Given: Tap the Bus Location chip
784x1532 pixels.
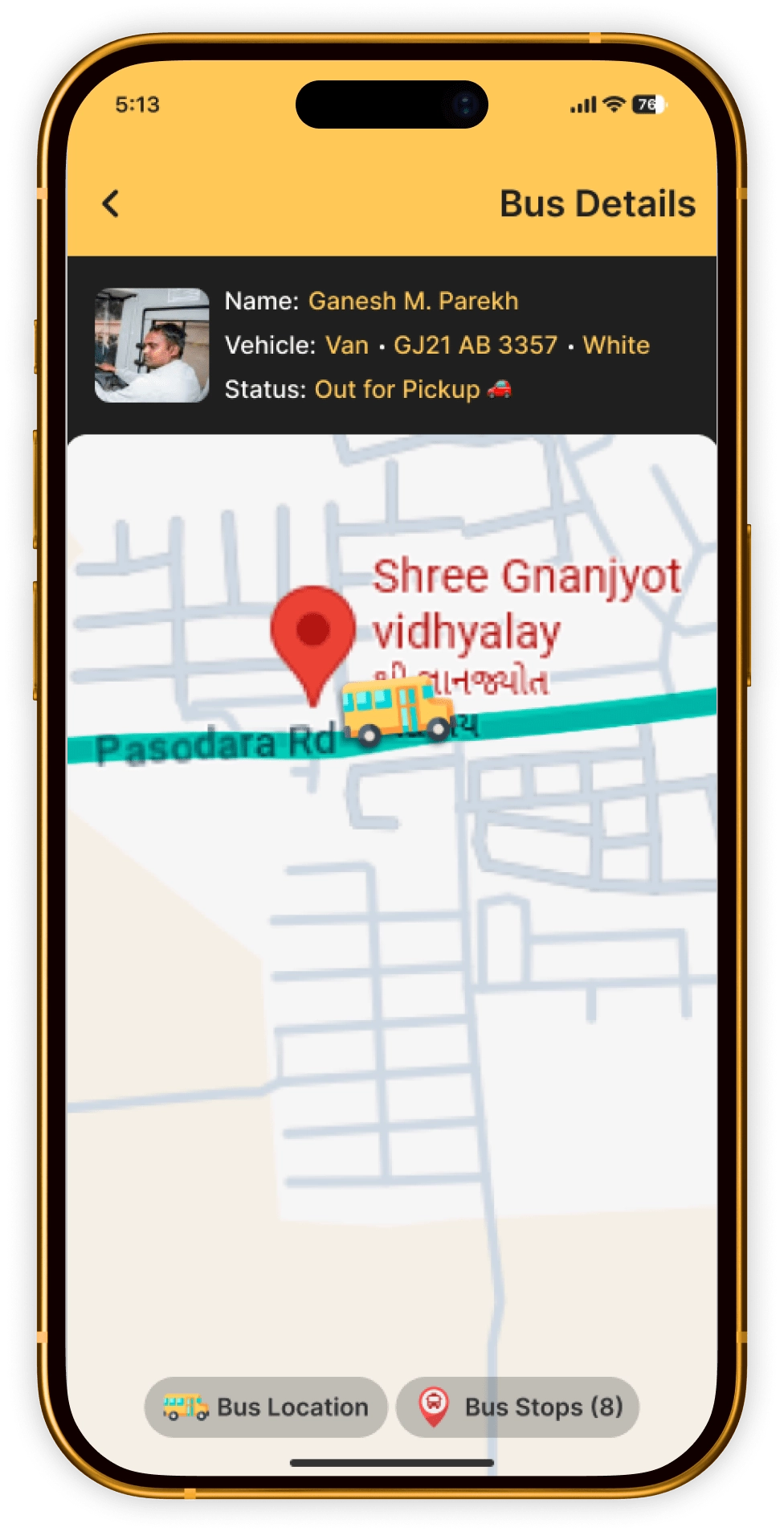Looking at the screenshot, I should 266,1407.
